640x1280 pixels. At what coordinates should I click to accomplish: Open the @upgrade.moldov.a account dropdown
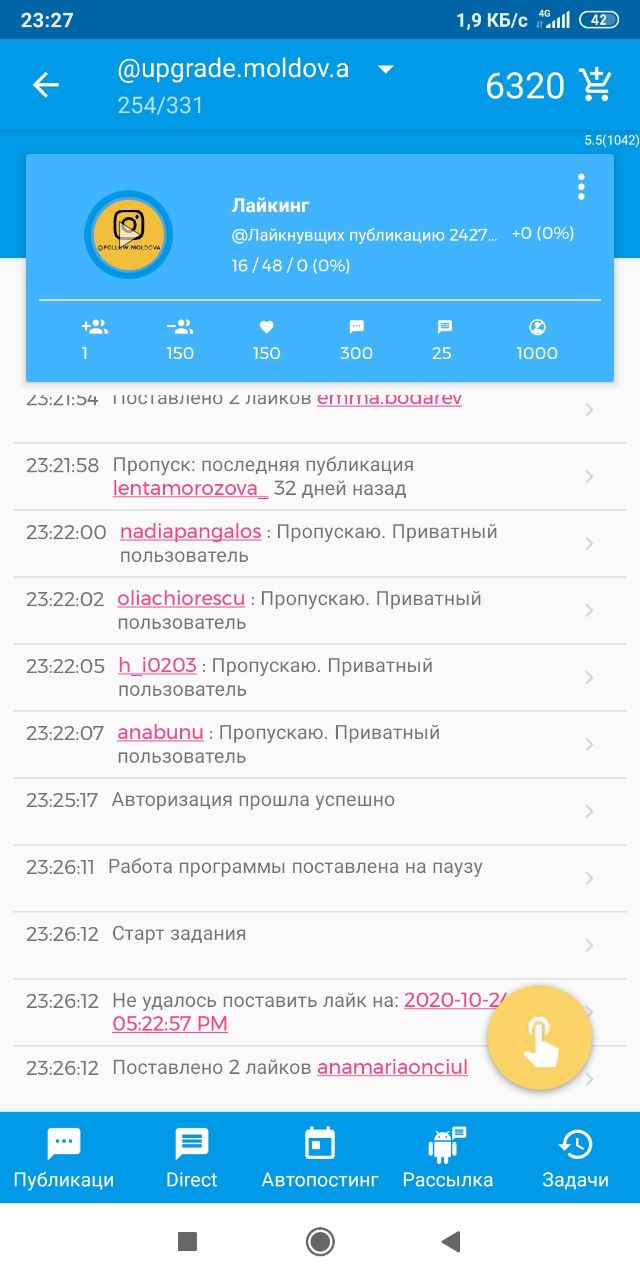pos(386,70)
